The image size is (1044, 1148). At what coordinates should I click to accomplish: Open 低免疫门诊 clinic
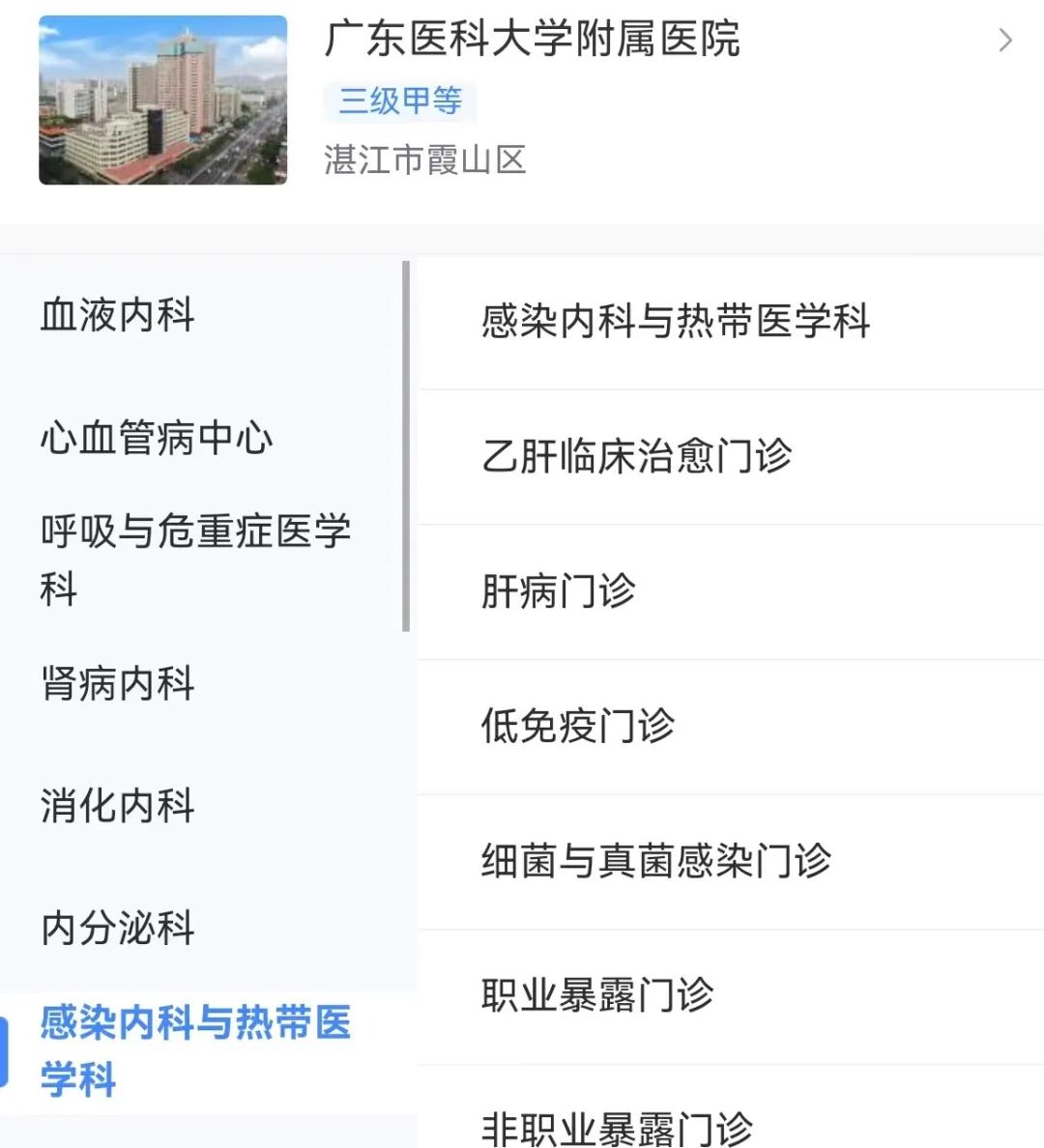click(x=578, y=726)
